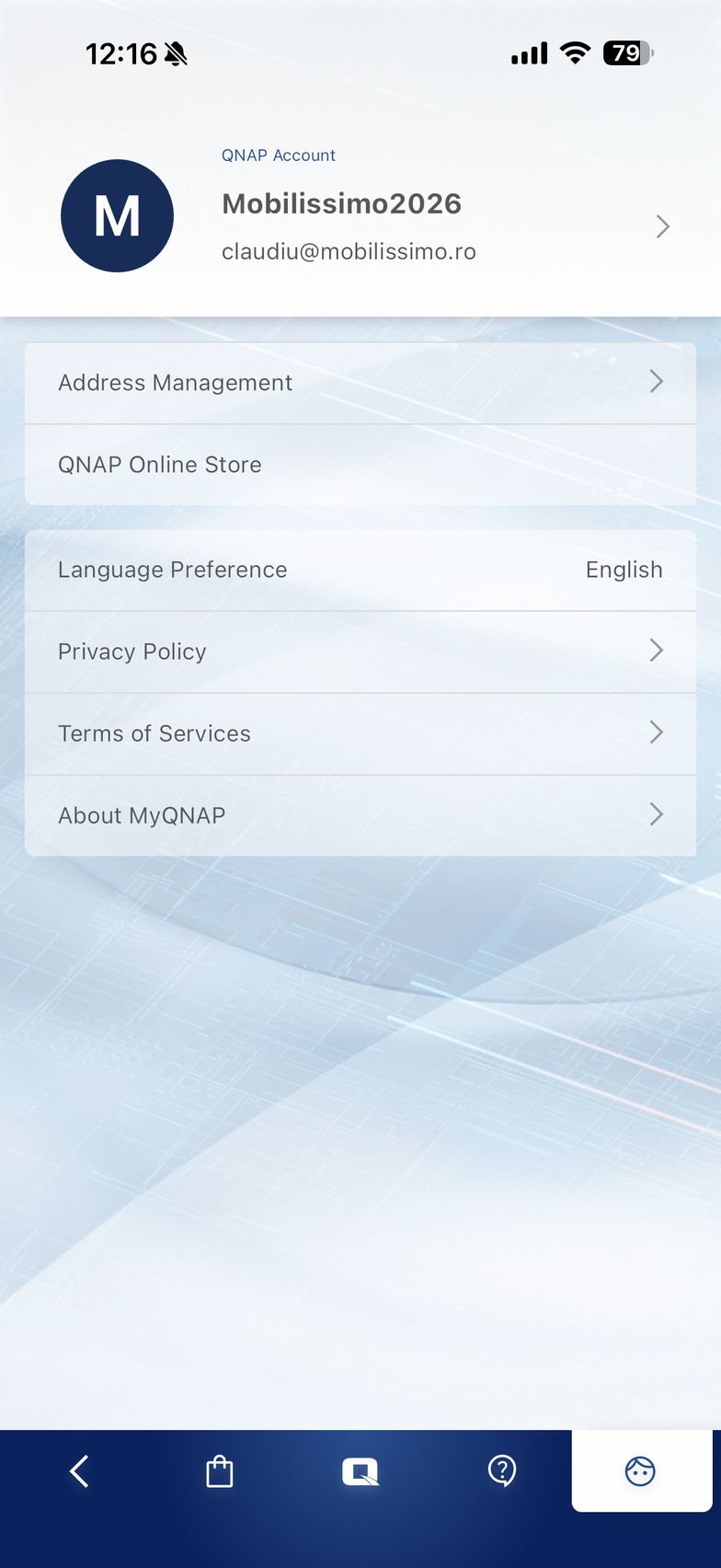Change the Language Preference setting
721x1568 pixels.
[360, 570]
